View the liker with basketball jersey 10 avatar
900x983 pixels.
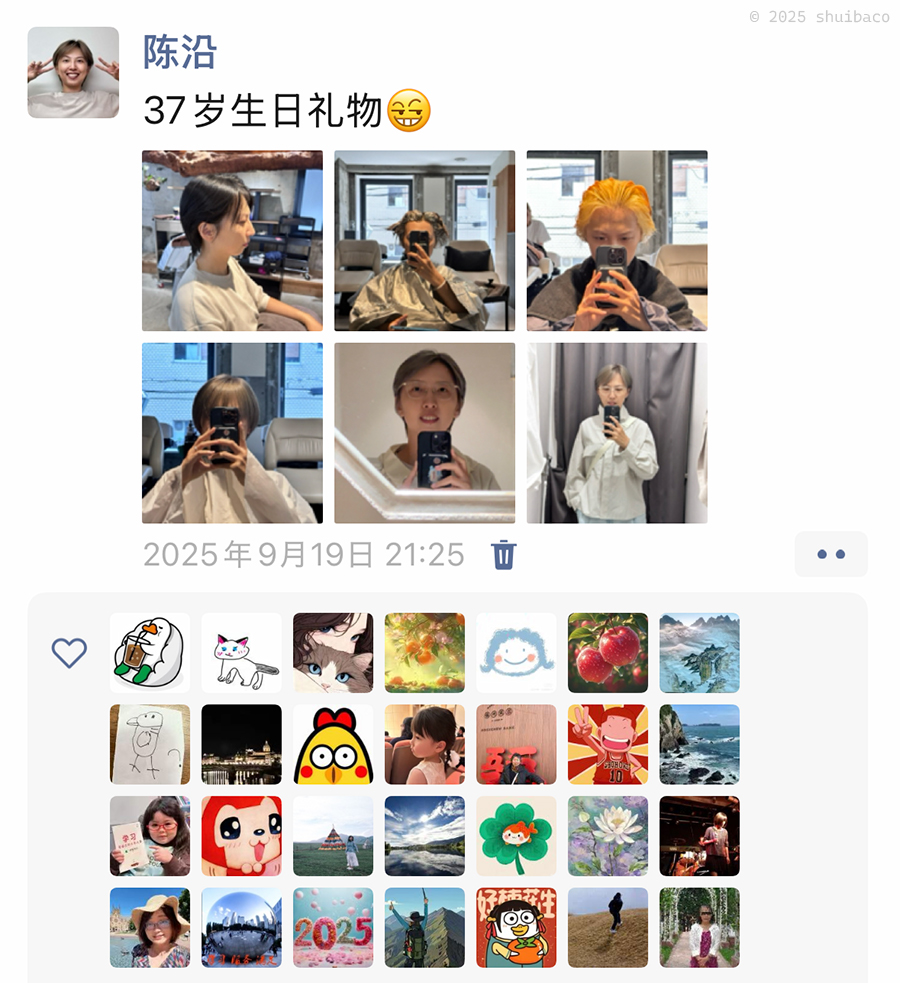coord(608,745)
